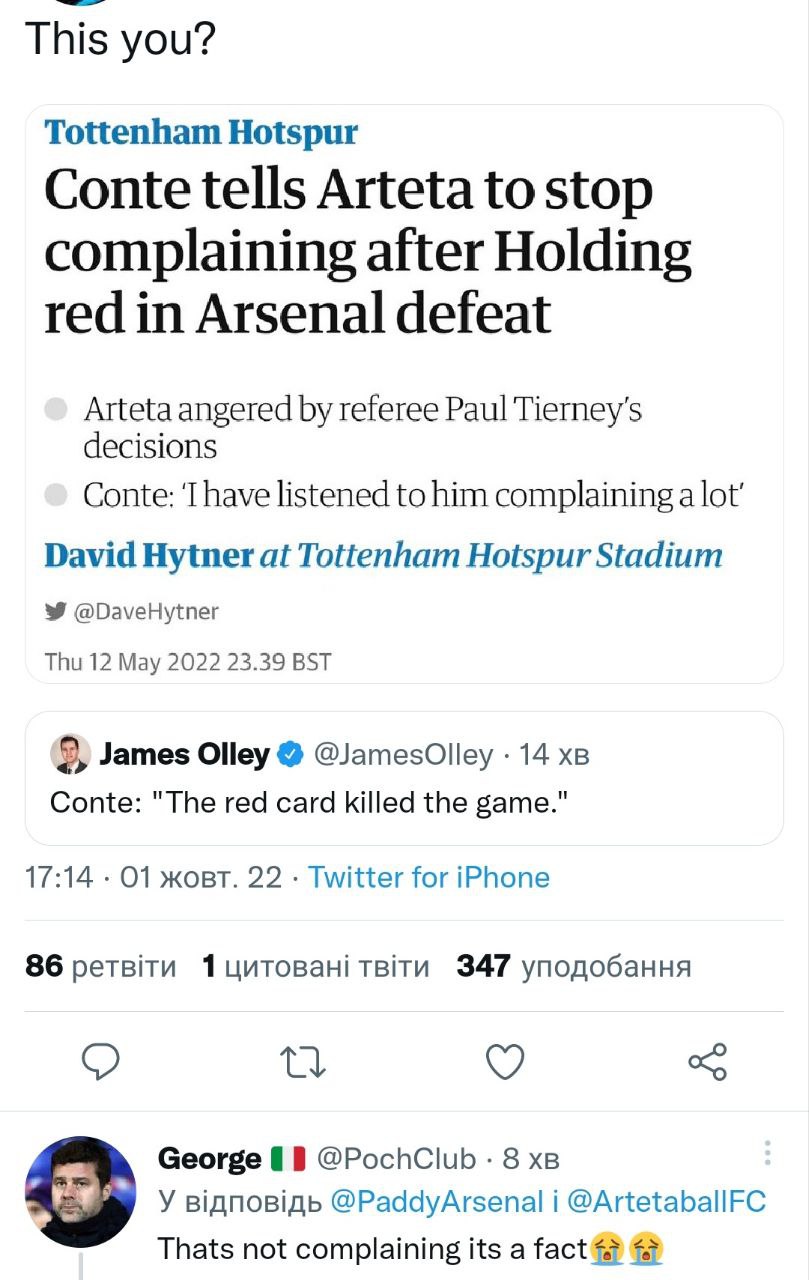Open the Twitter for iPhone link
This screenshot has width=809, height=1280.
pos(429,877)
